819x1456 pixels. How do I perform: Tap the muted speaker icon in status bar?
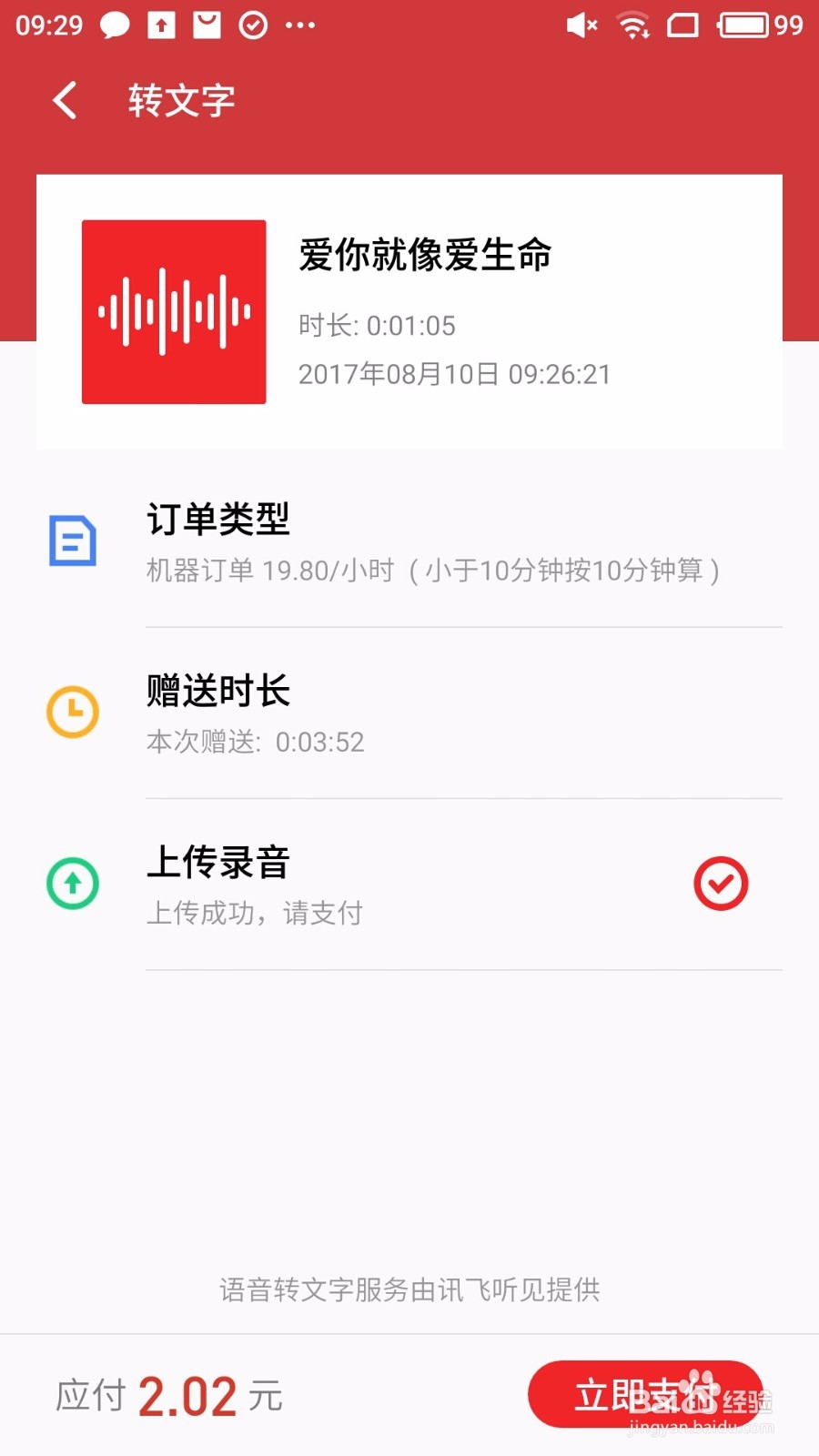[581, 25]
